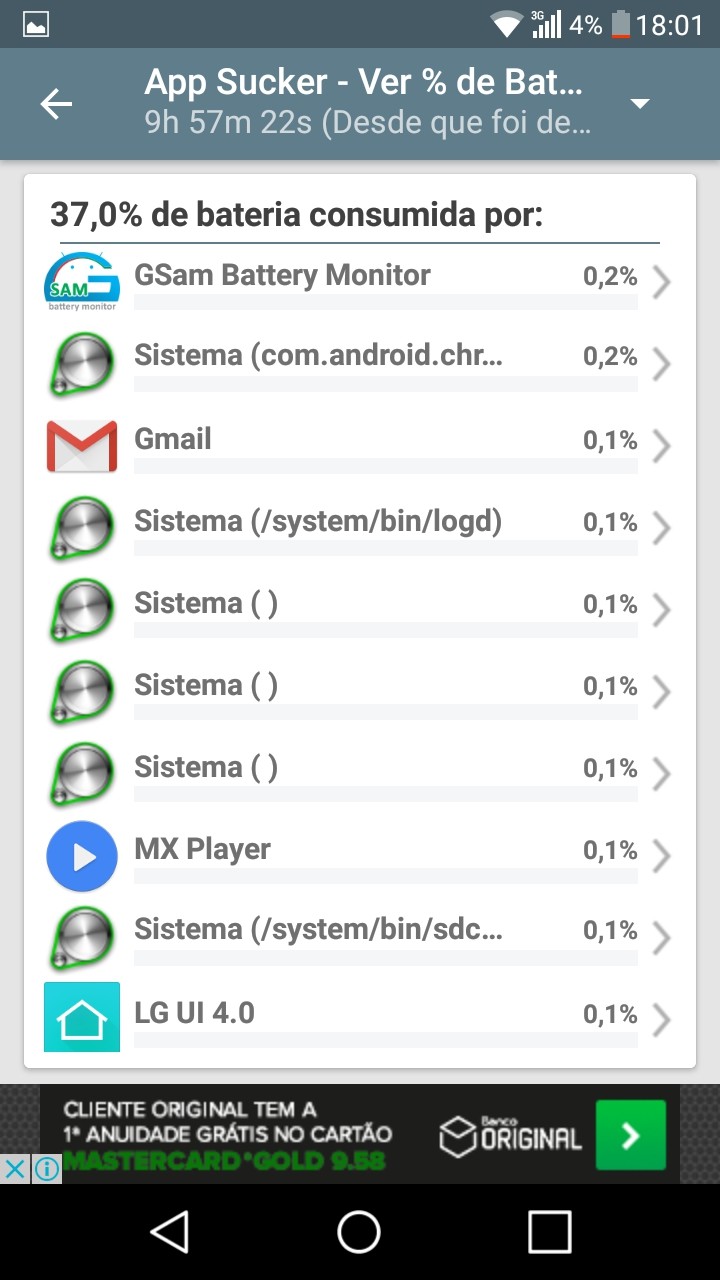
Task: Select the MX Player row
Action: click(x=360, y=856)
